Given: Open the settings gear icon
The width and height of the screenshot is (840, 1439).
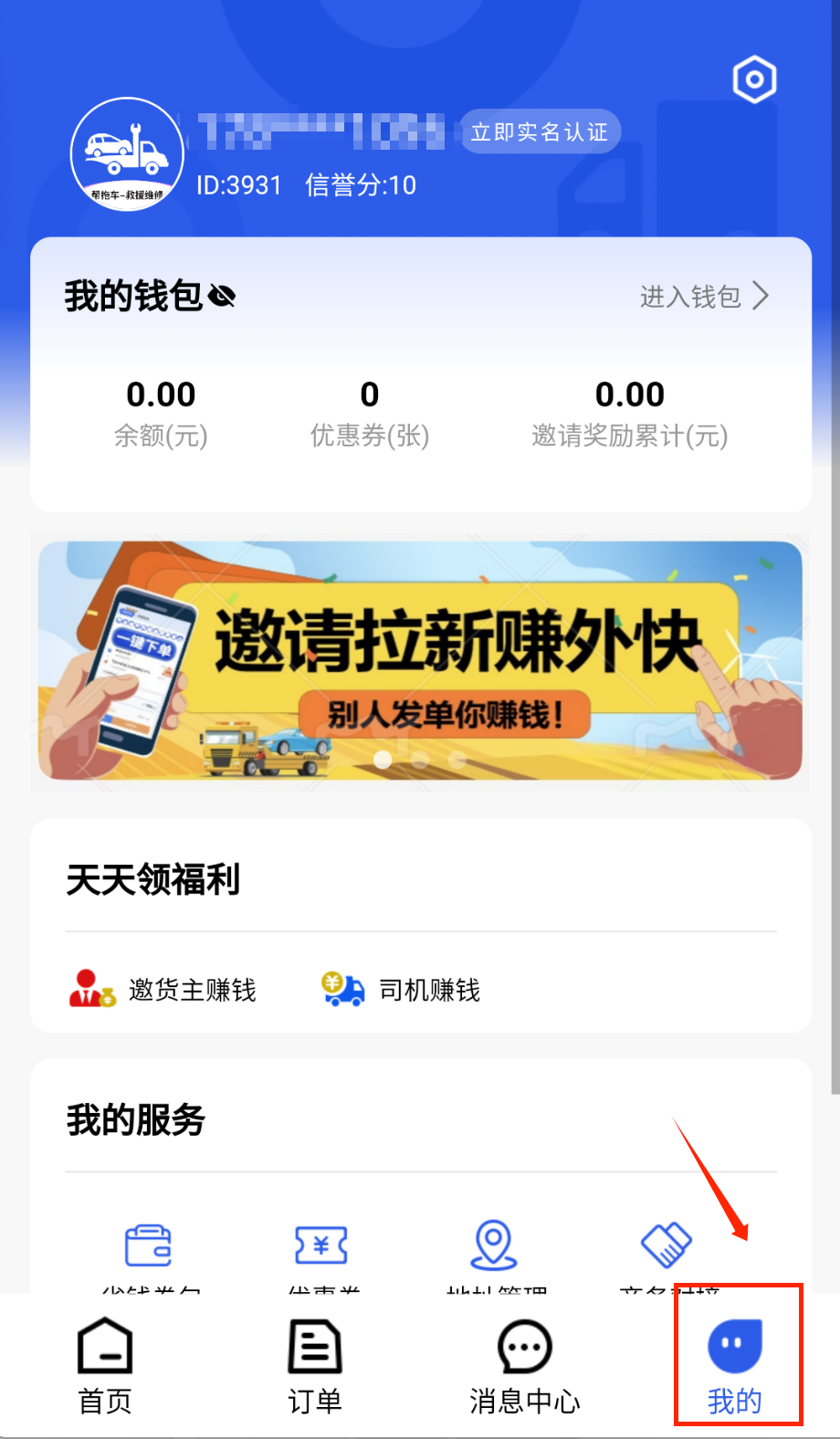Looking at the screenshot, I should point(754,79).
